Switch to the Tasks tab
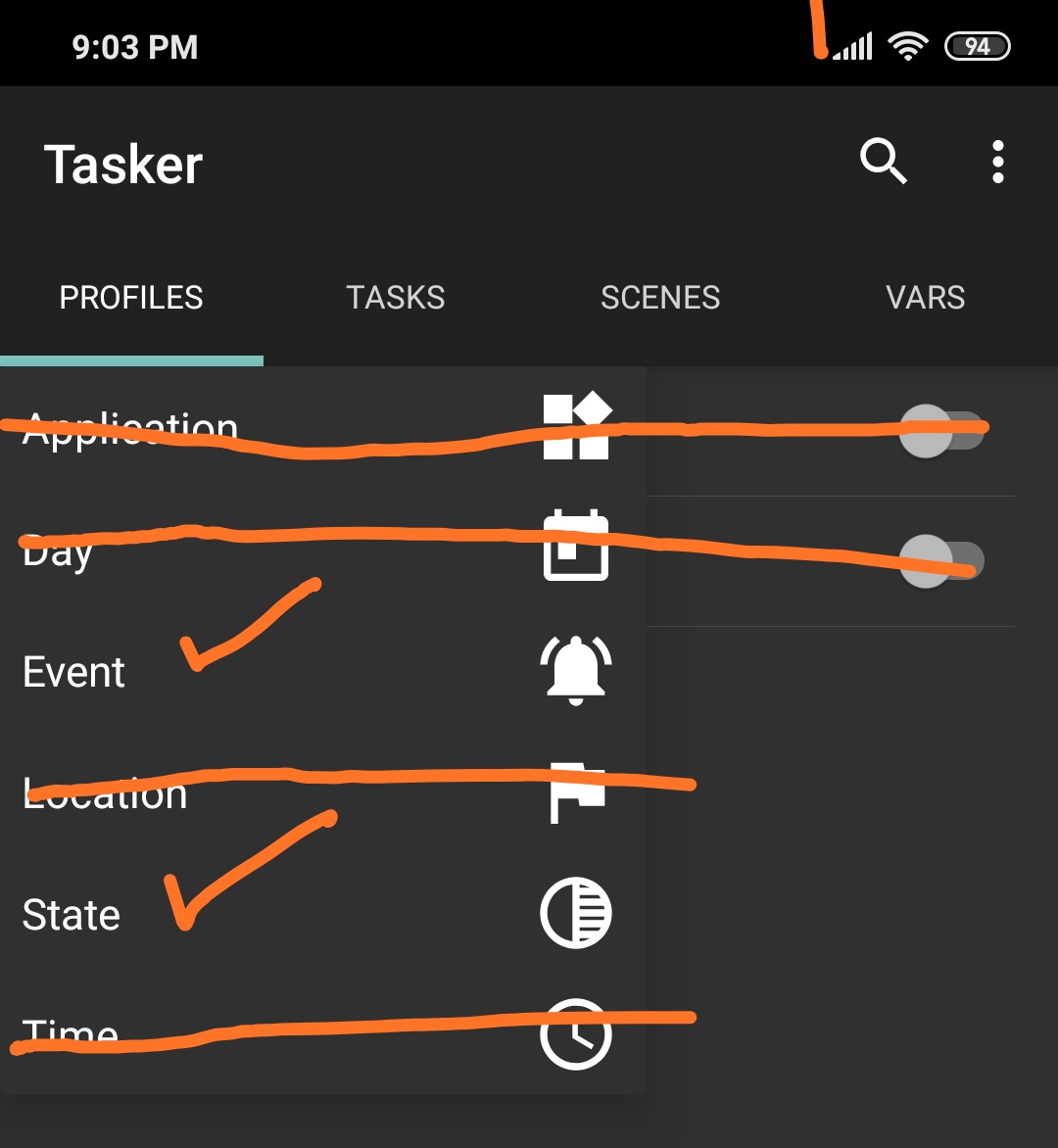This screenshot has width=1058, height=1148. [396, 298]
